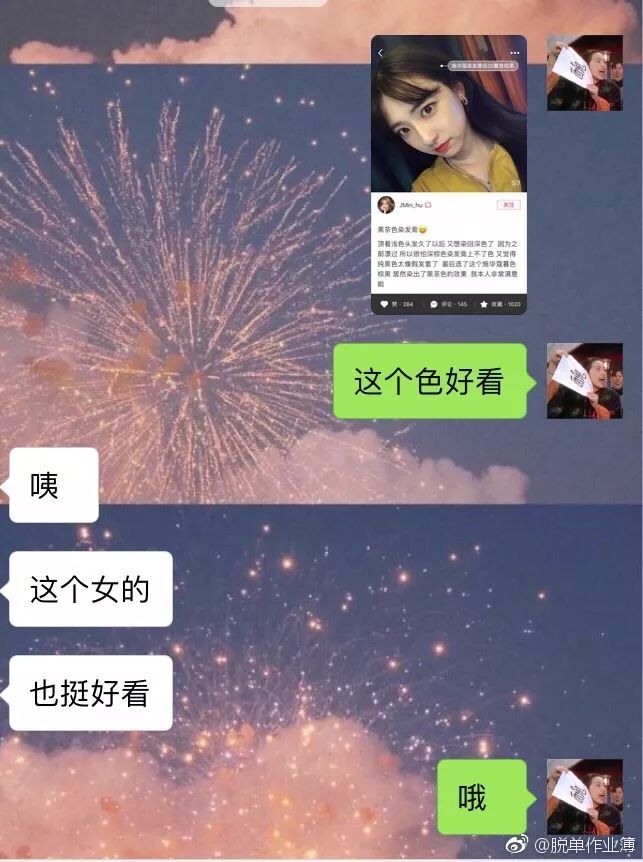Tap the avatar beside the 这个色好看 message

pos(584,381)
